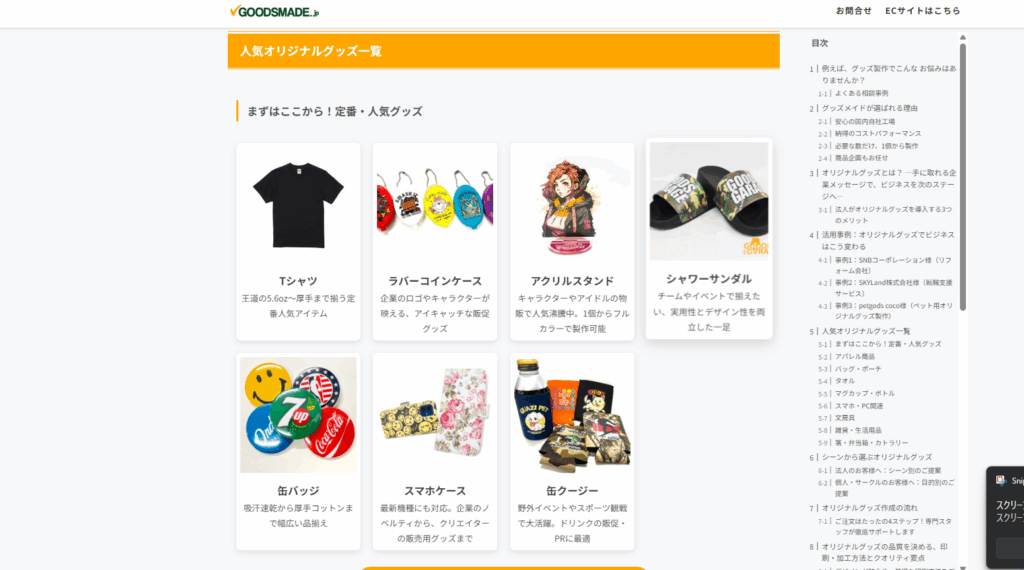Open アパレル商品 in the table of contents

pyautogui.click(x=854, y=356)
